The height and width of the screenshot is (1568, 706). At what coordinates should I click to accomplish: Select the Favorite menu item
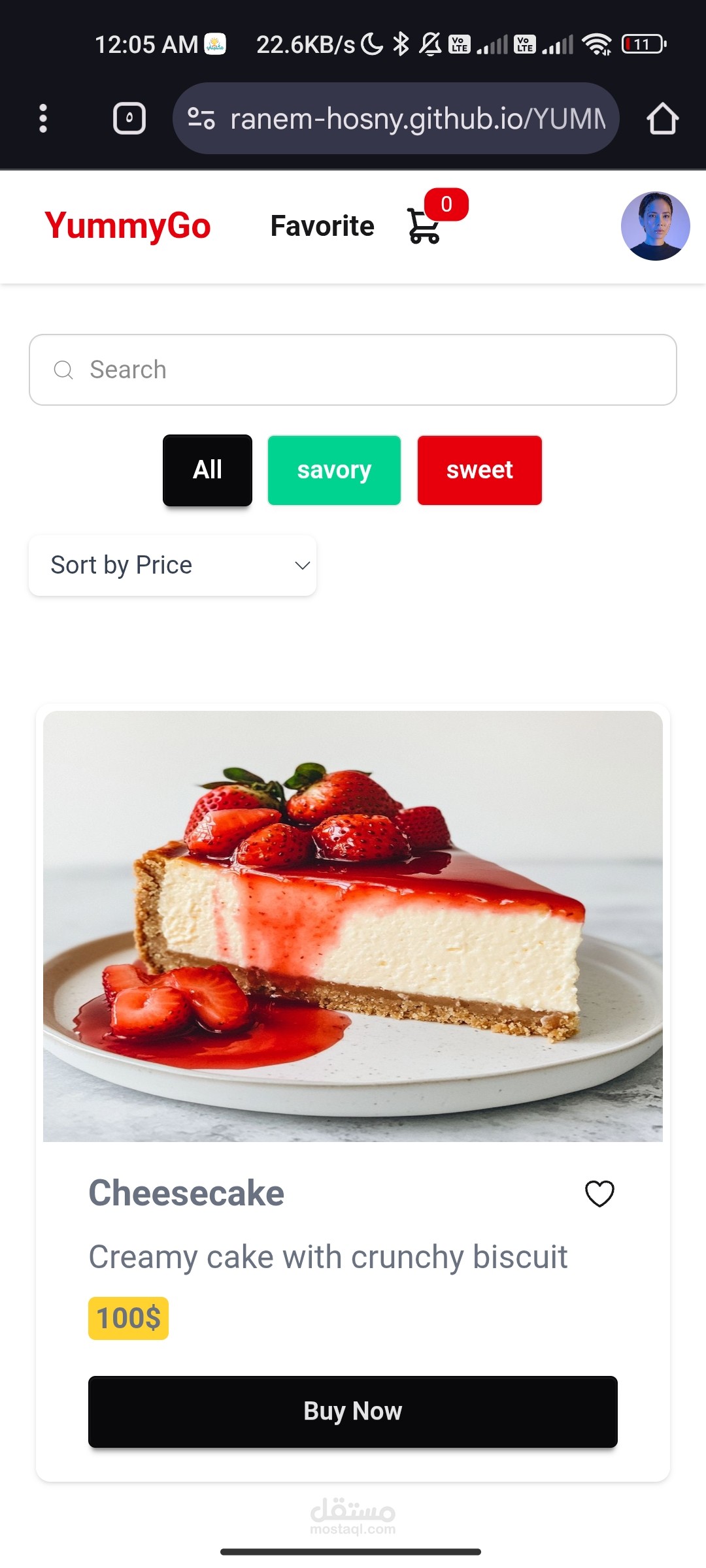321,226
